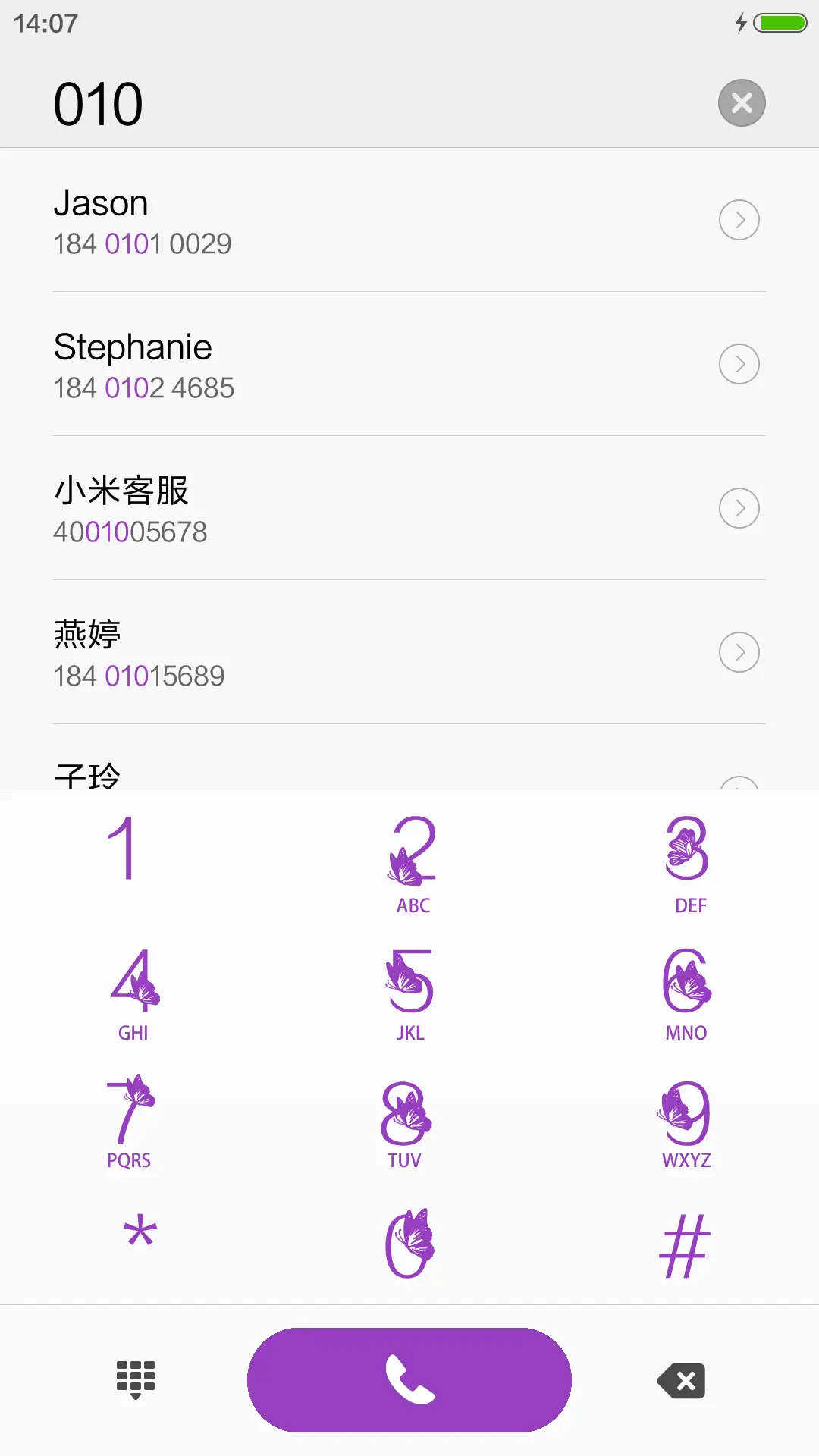Screen dimensions: 819x1456
Task: Clear the dialed number 010
Action: pos(742,102)
